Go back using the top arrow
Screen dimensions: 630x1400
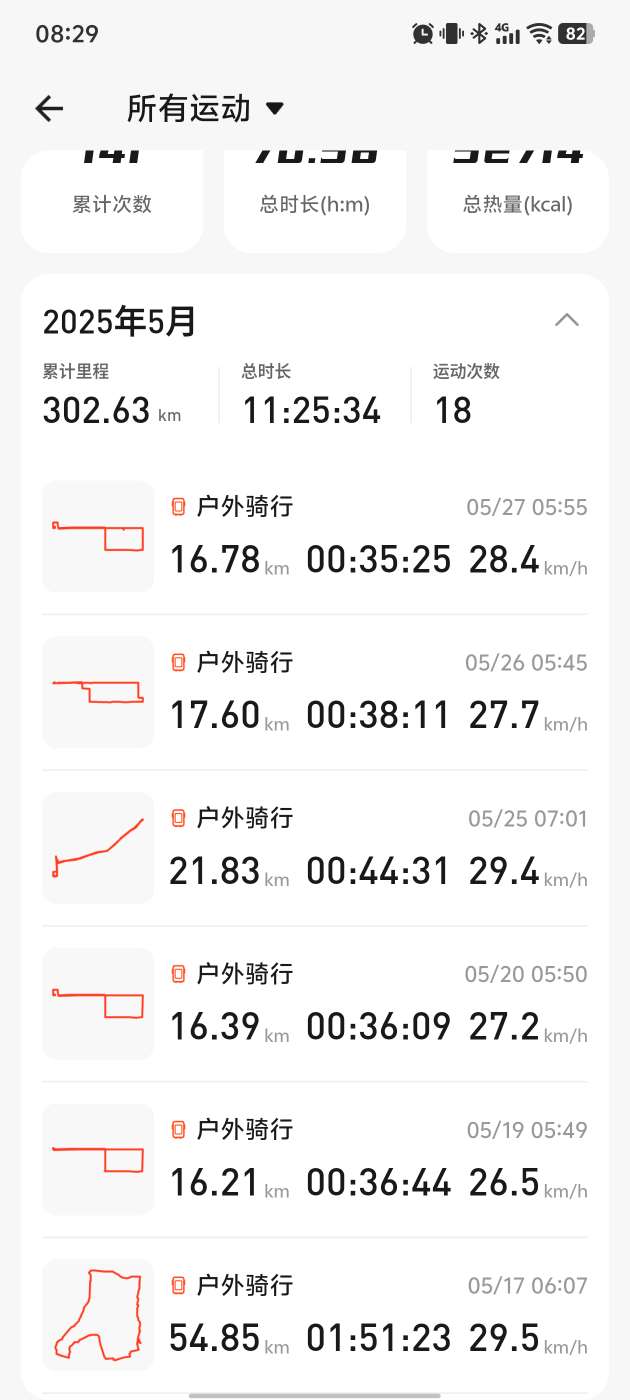[x=49, y=109]
